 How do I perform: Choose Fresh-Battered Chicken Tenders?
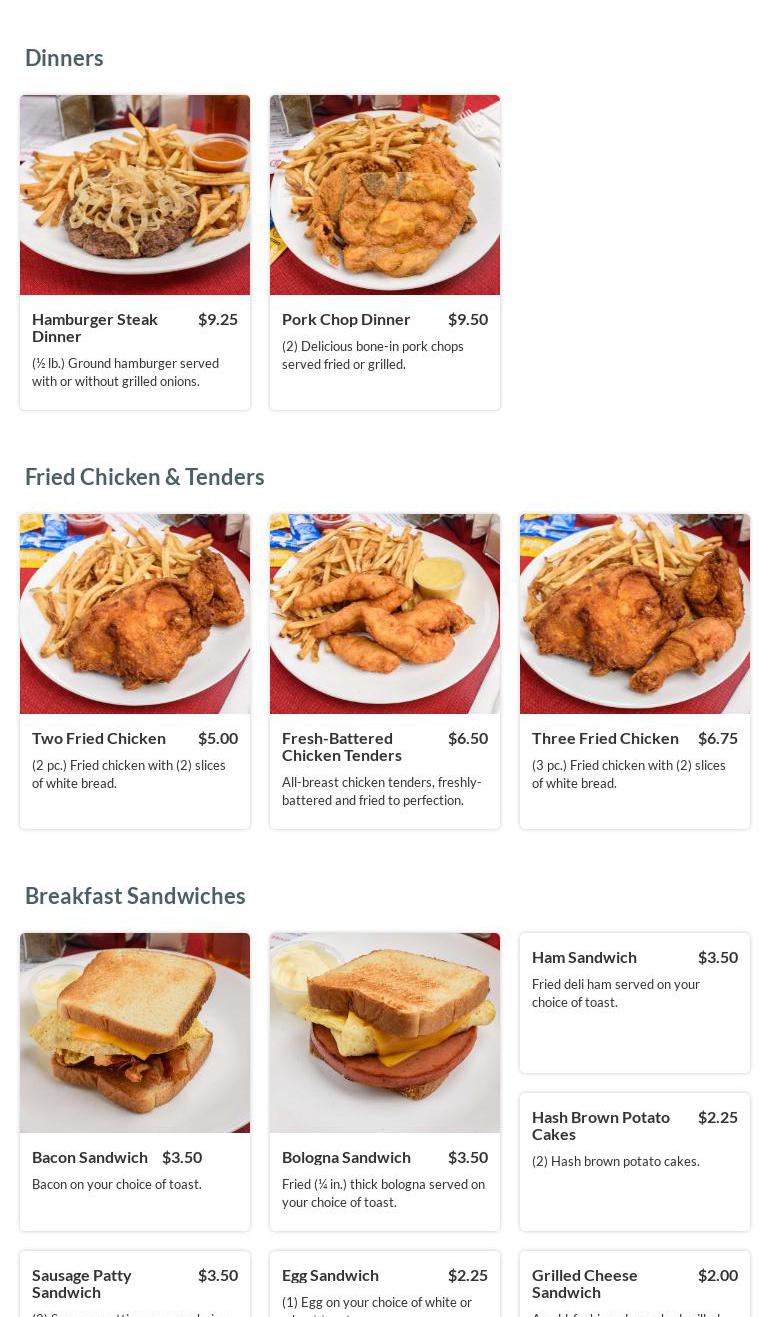pos(385,672)
